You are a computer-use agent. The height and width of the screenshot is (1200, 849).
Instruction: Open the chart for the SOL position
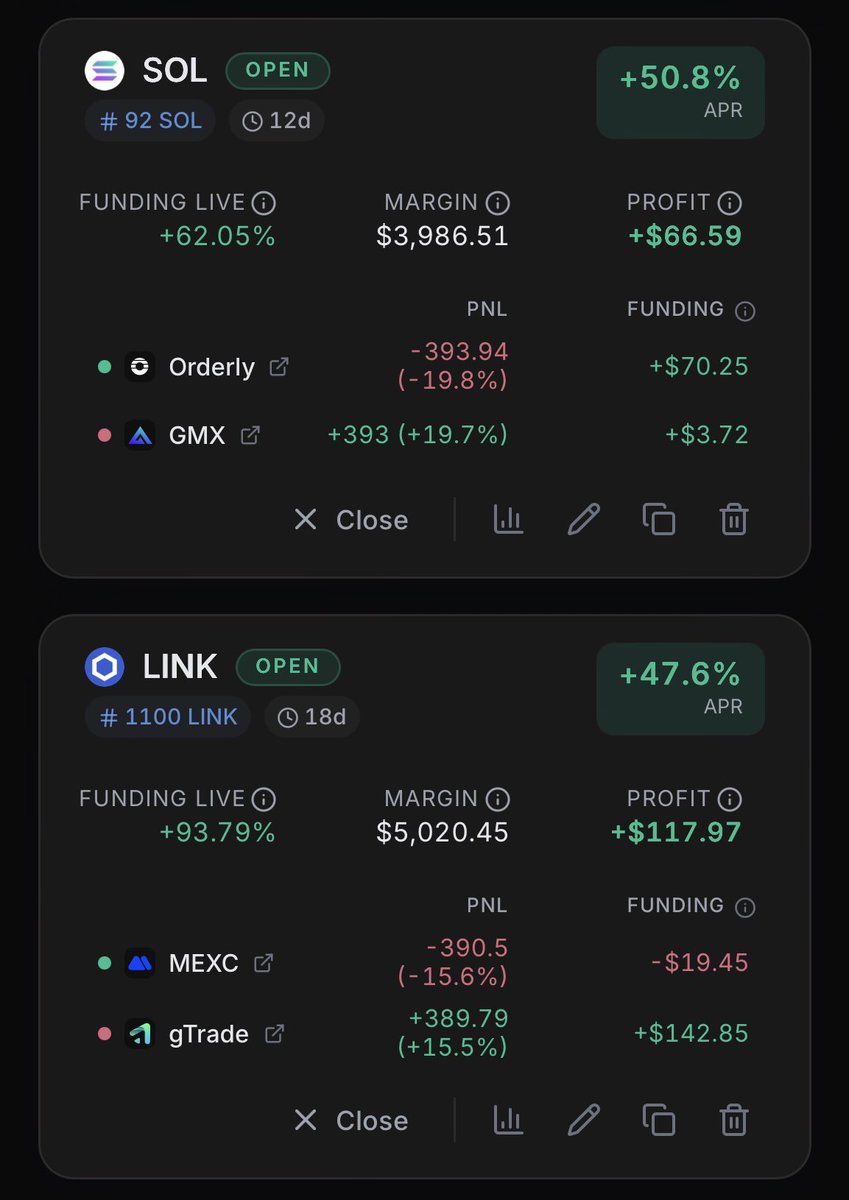508,520
